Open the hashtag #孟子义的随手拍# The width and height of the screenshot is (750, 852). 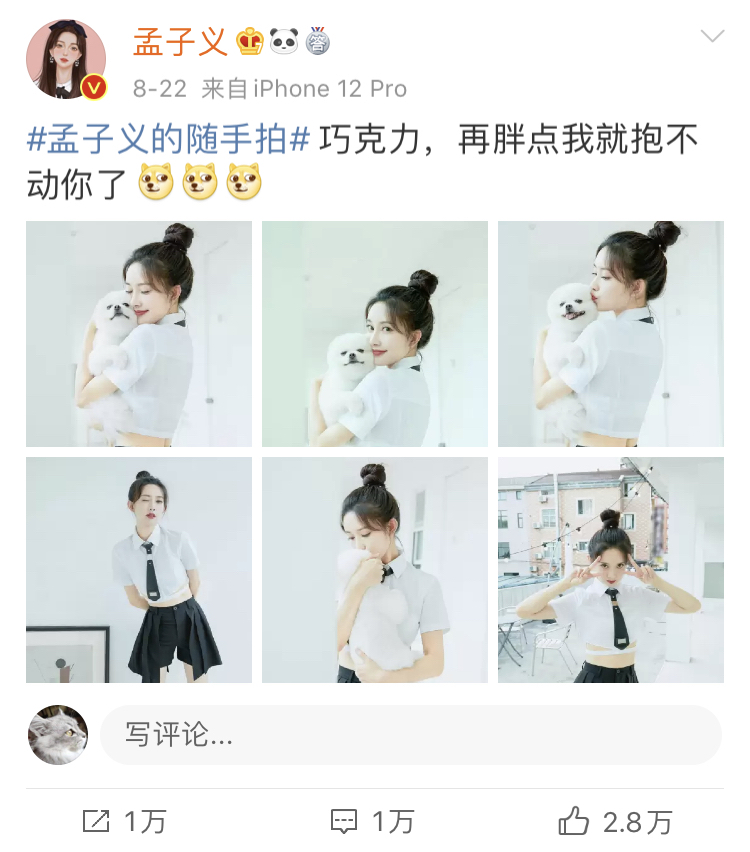tap(168, 139)
